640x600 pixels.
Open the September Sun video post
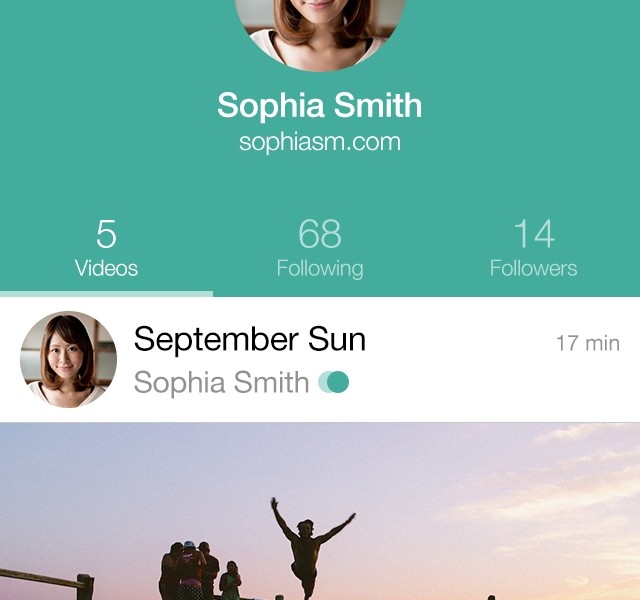[250, 340]
